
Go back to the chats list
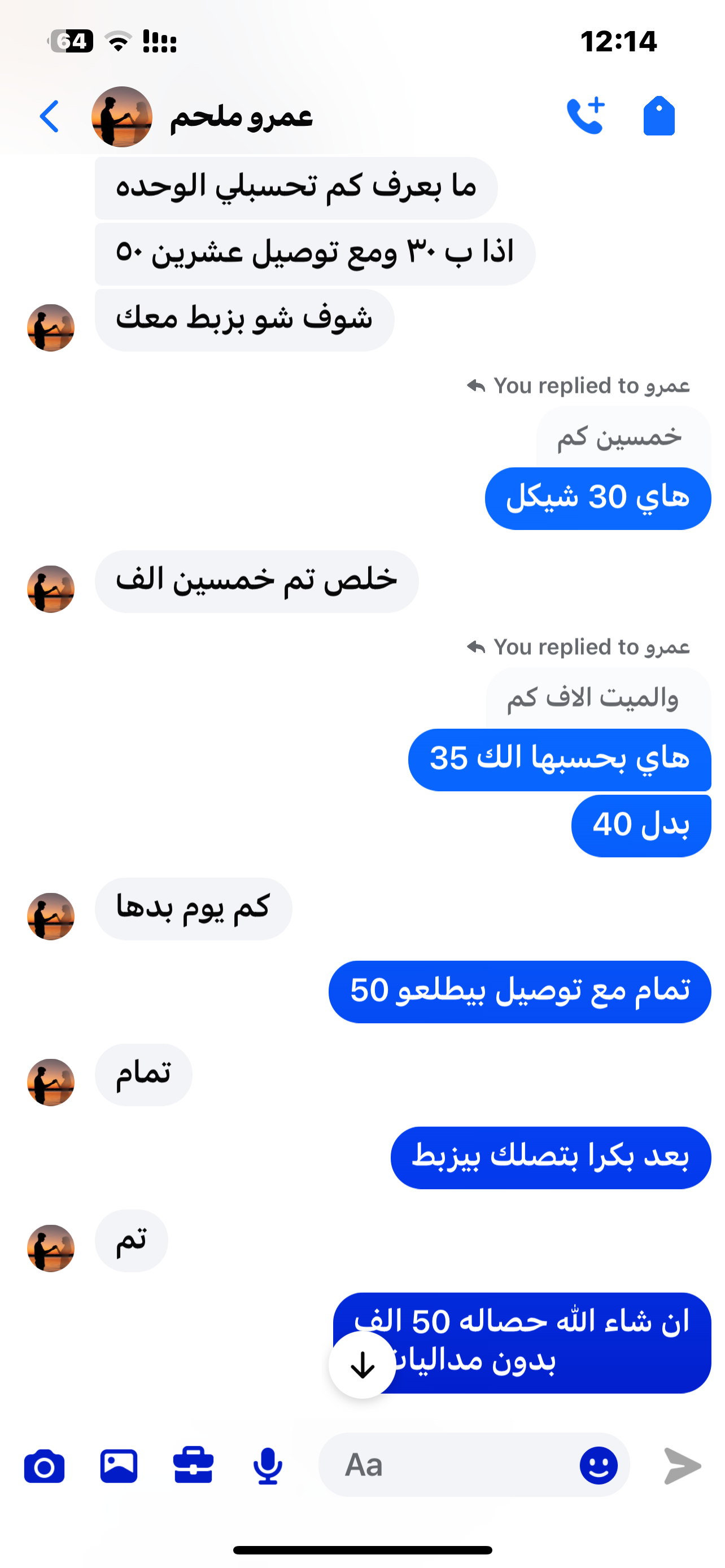pos(49,116)
